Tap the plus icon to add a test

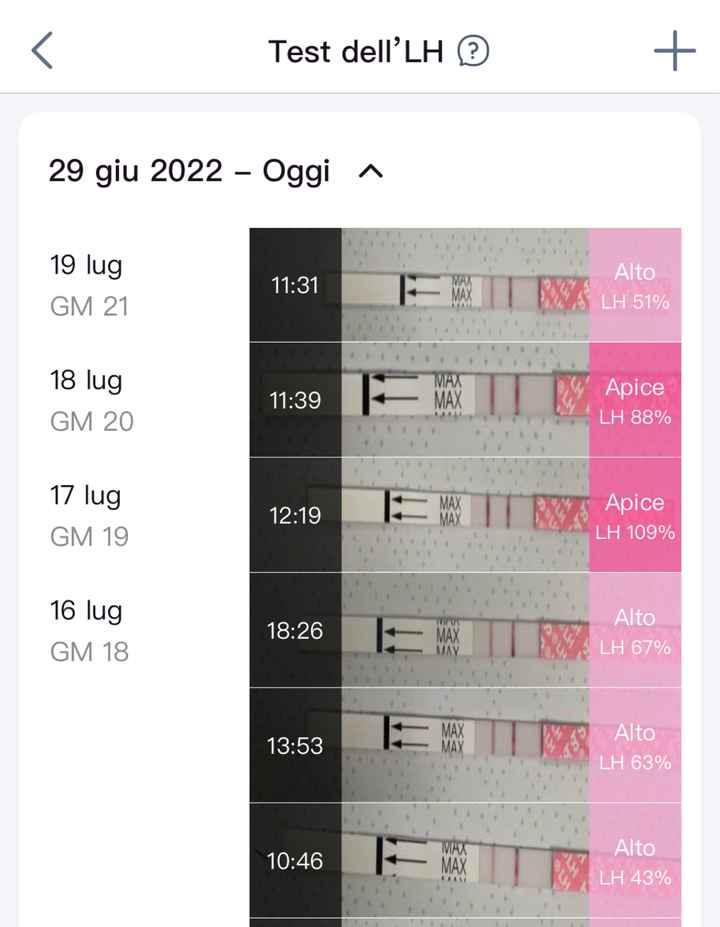676,49
